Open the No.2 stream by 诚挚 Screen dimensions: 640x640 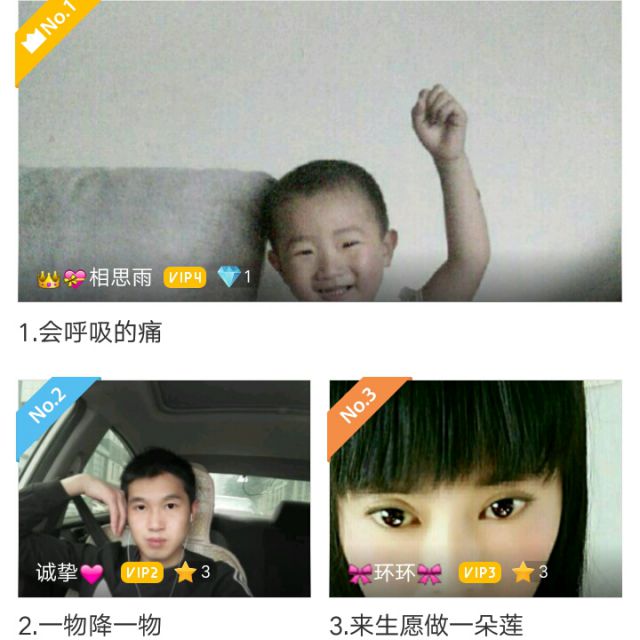pos(164,488)
